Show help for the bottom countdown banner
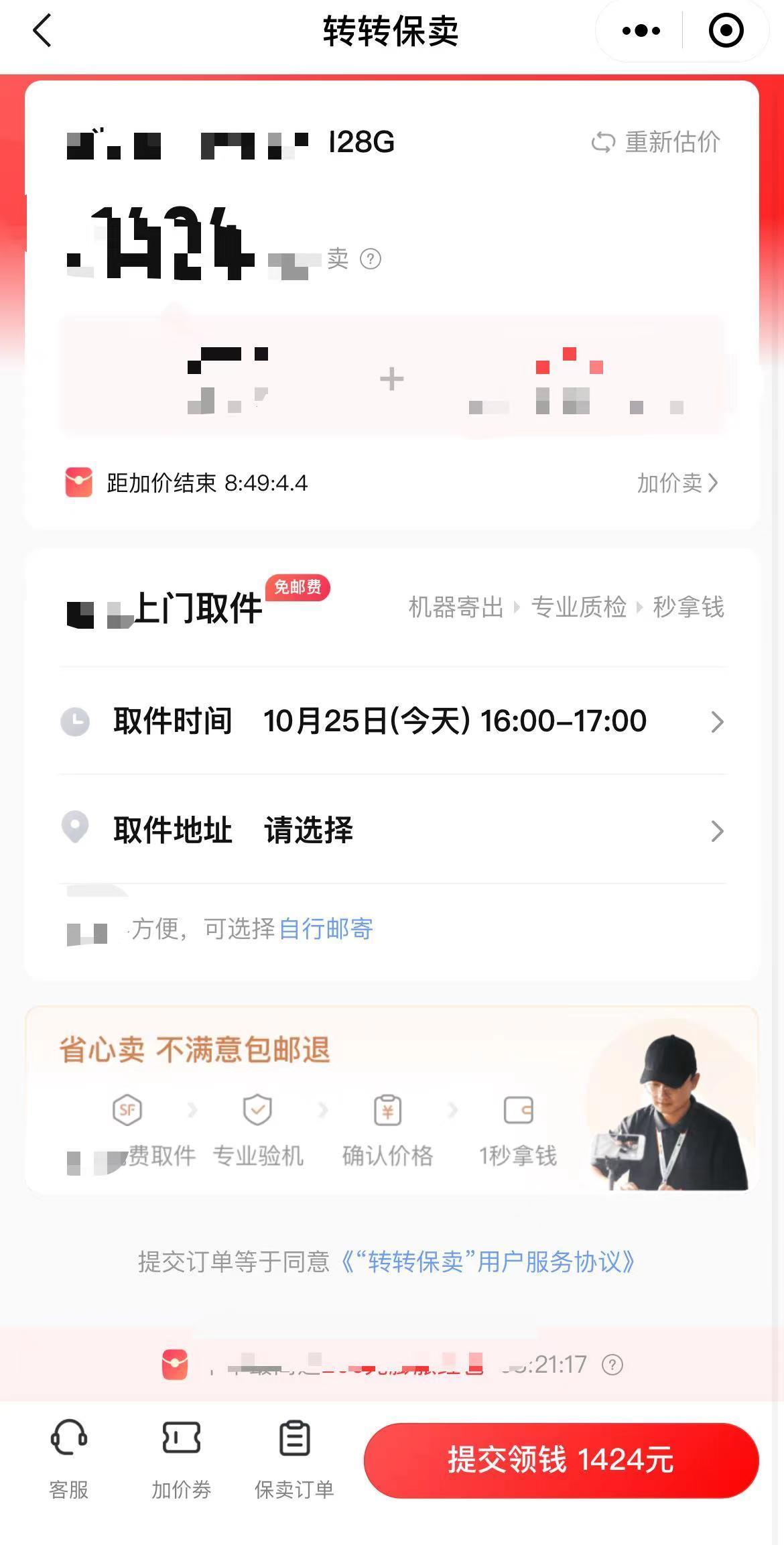The width and height of the screenshot is (784, 1545). [x=612, y=1365]
